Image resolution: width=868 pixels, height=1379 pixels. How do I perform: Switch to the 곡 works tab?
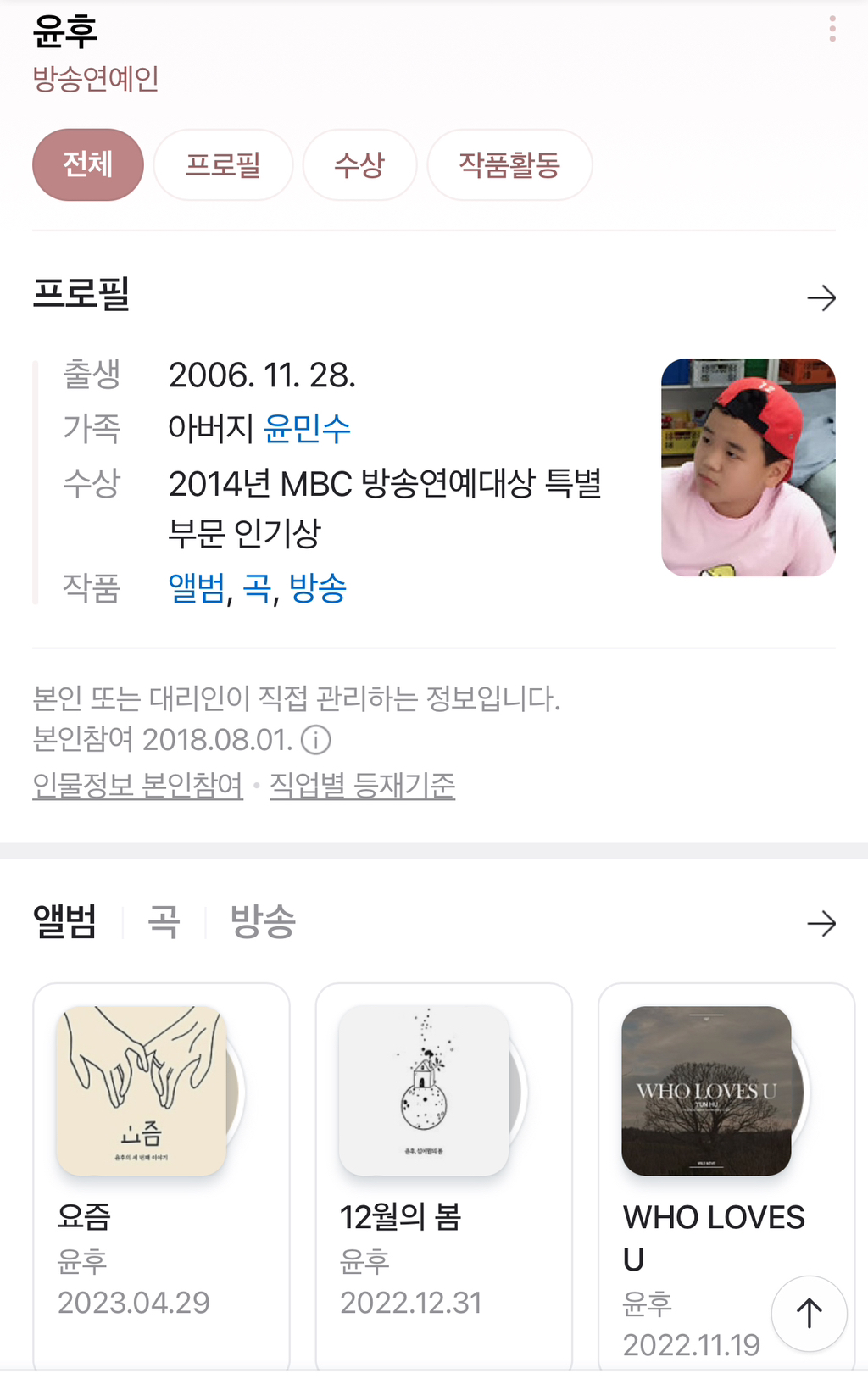point(164,921)
